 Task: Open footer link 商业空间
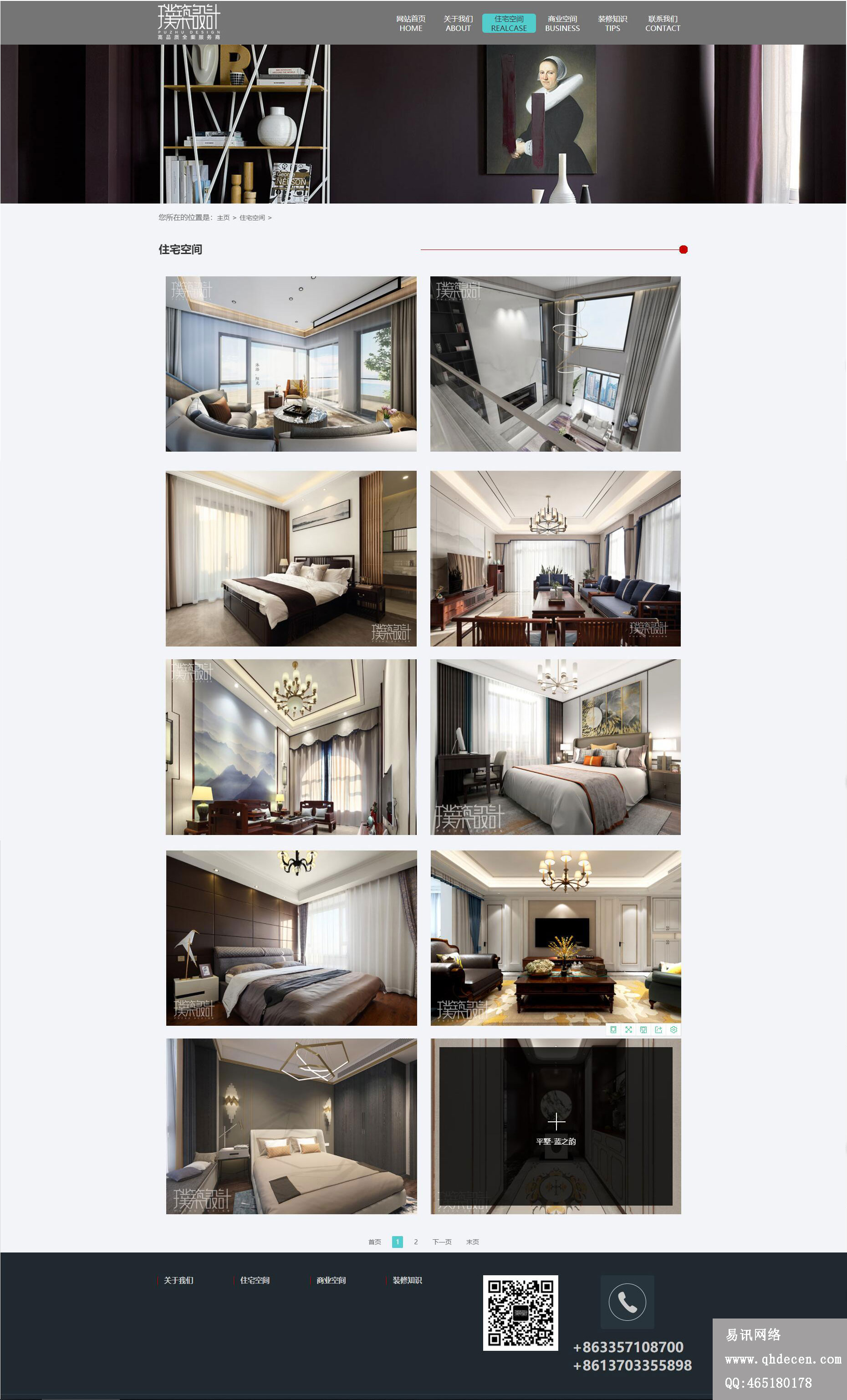tap(331, 1280)
